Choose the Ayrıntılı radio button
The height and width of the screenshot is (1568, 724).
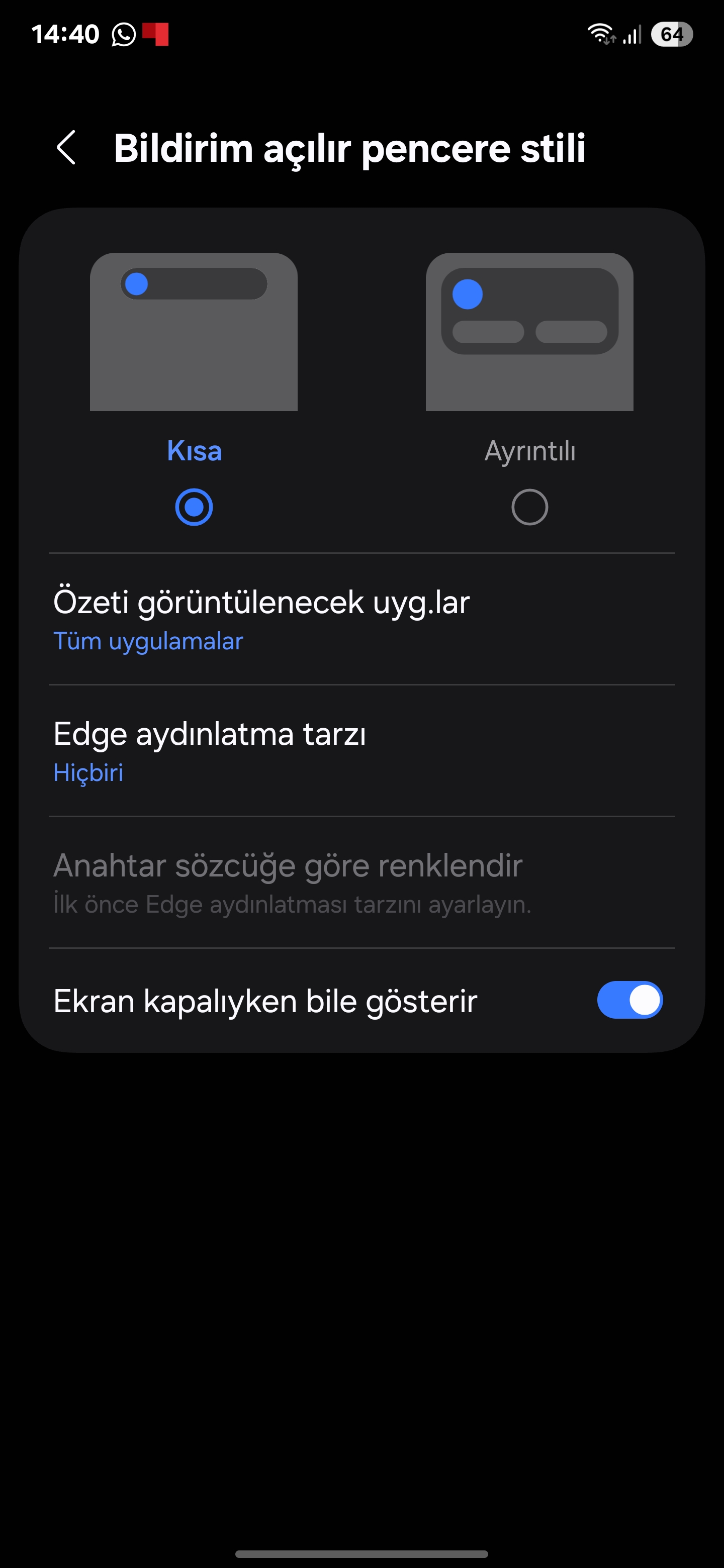tap(529, 507)
